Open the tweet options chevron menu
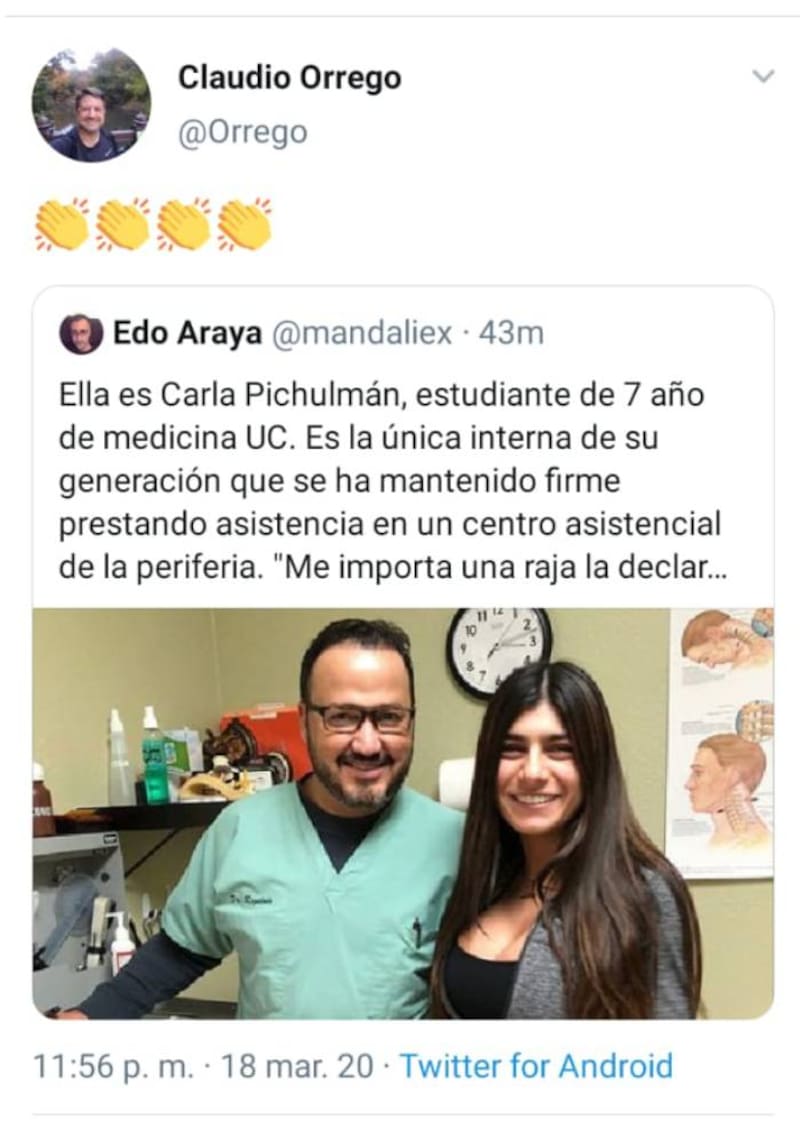The height and width of the screenshot is (1143, 800). 763,77
